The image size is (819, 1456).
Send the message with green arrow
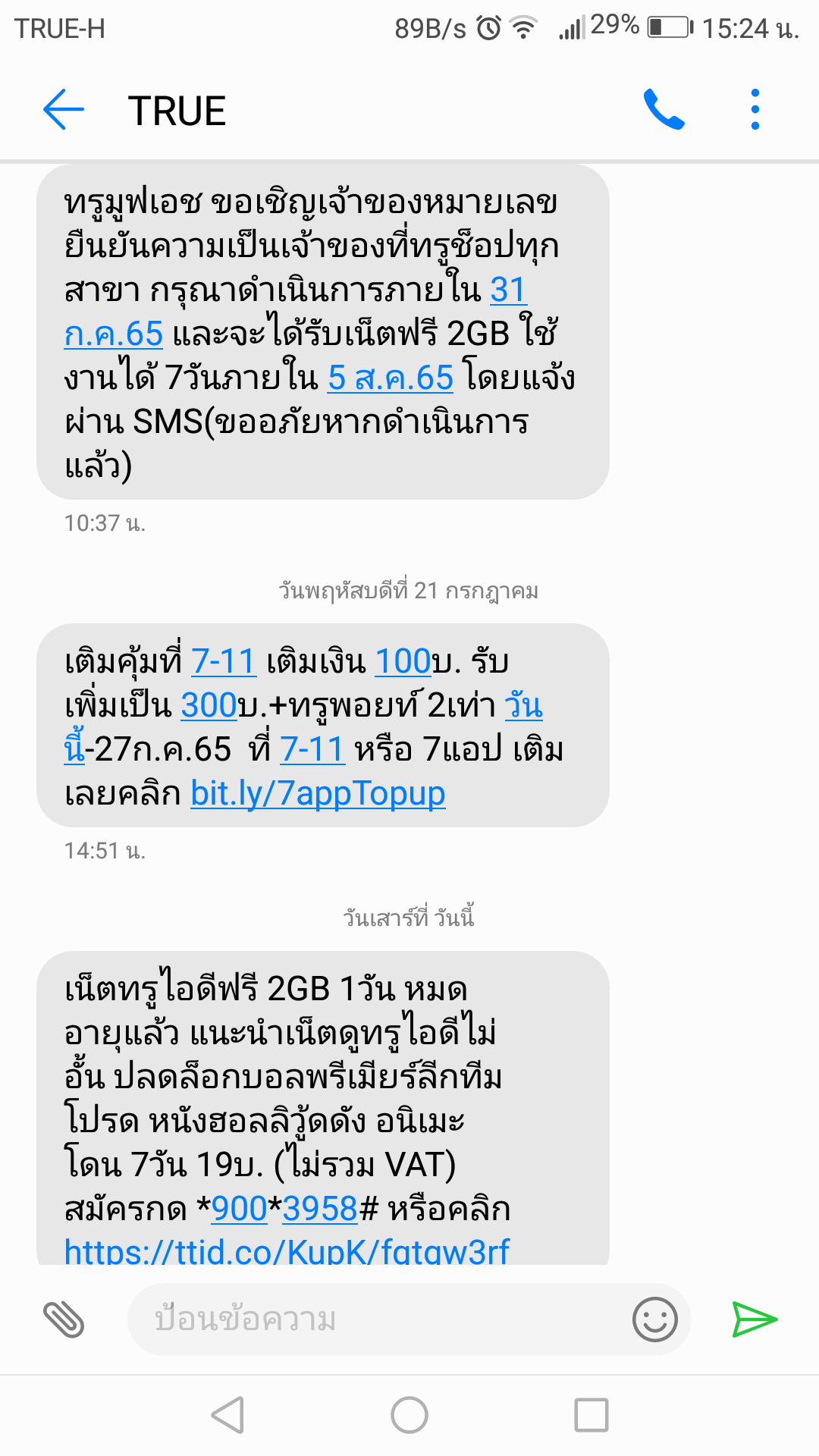(755, 1319)
